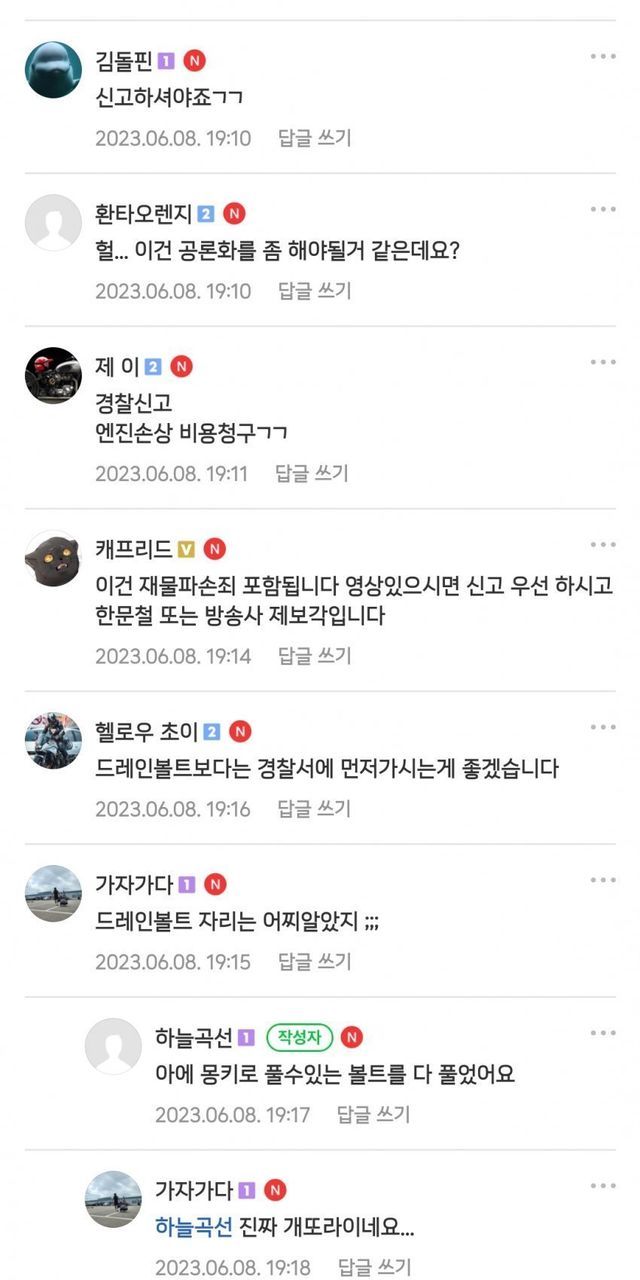Image resolution: width=640 pixels, height=1280 pixels.
Task: Tap 답글 쓰기 under 환타오렌지's comment
Action: pyautogui.click(x=314, y=291)
